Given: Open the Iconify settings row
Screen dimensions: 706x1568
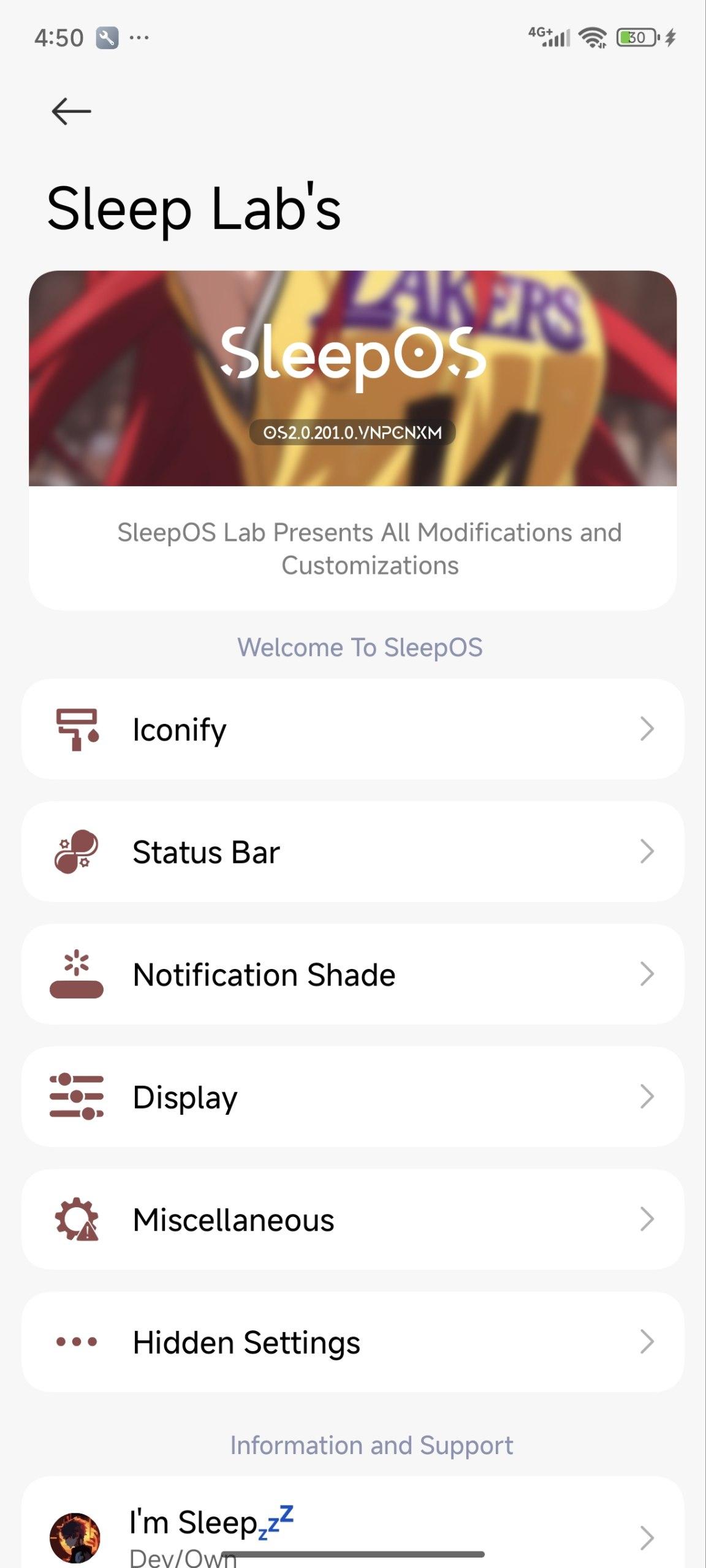Looking at the screenshot, I should [353, 729].
